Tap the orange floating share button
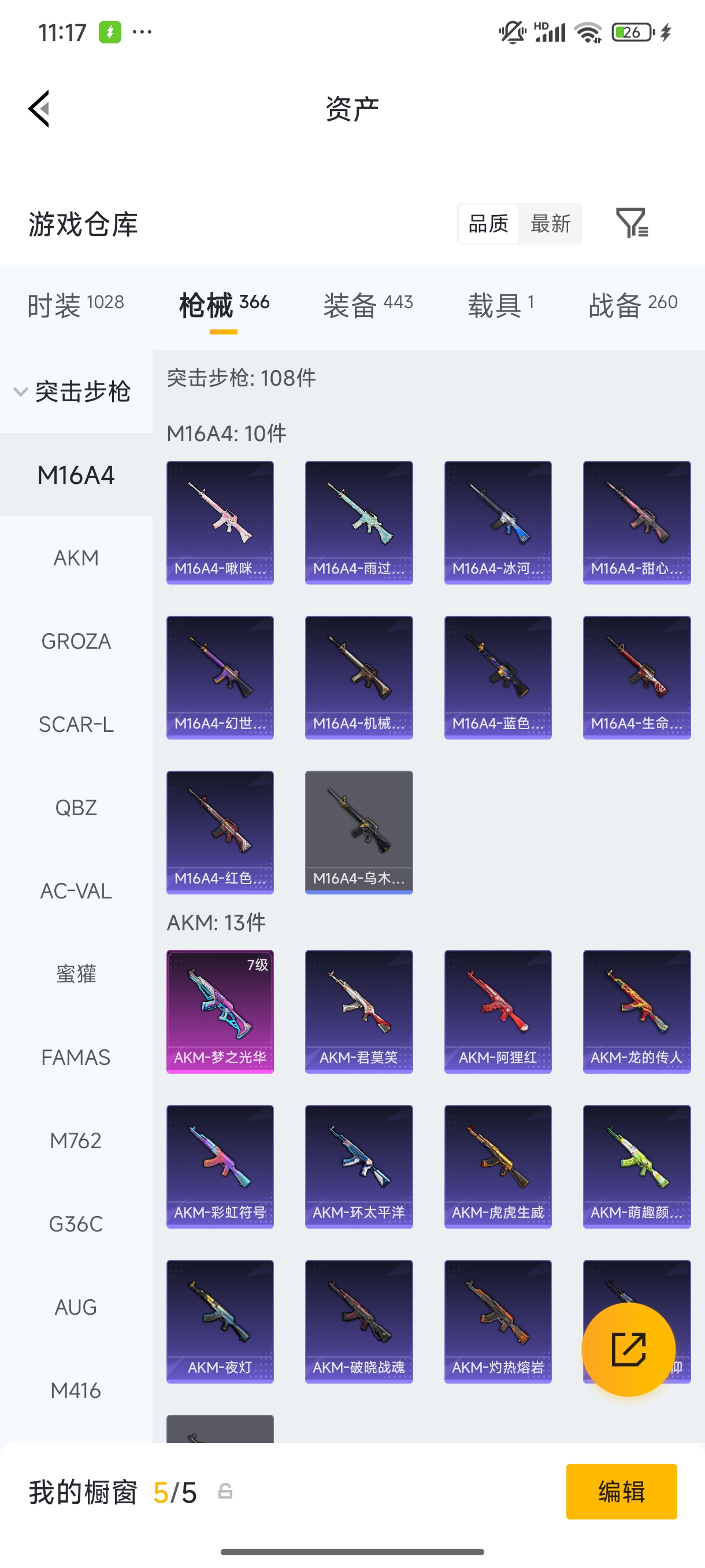Screen dimensions: 705x1568 [x=628, y=1349]
